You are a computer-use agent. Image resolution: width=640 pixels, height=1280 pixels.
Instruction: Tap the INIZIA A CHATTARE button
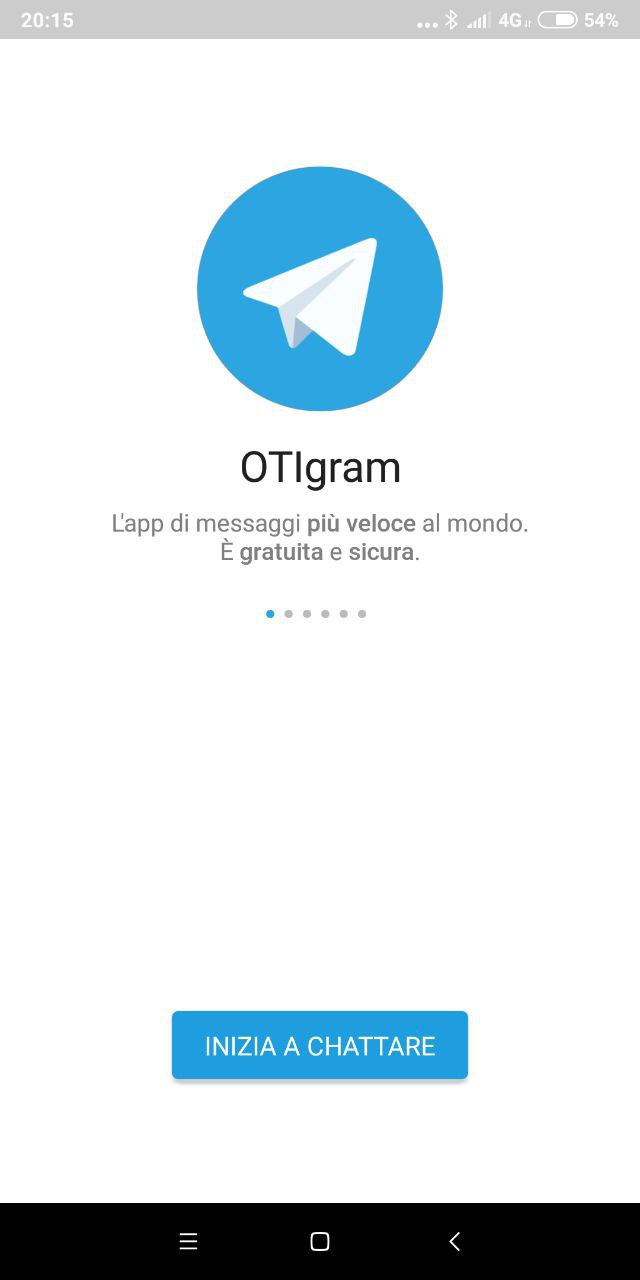(x=320, y=1045)
